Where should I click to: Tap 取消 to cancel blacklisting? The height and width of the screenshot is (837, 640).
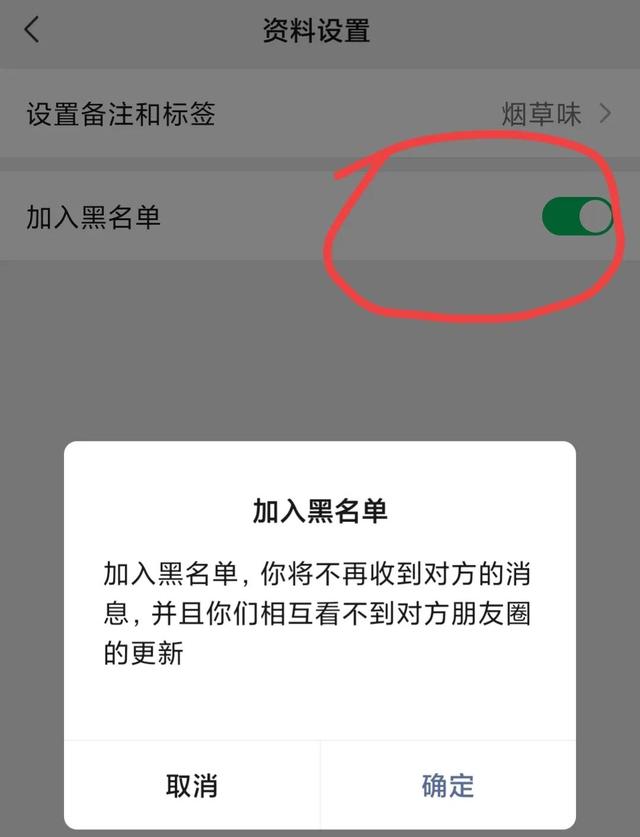pyautogui.click(x=192, y=785)
